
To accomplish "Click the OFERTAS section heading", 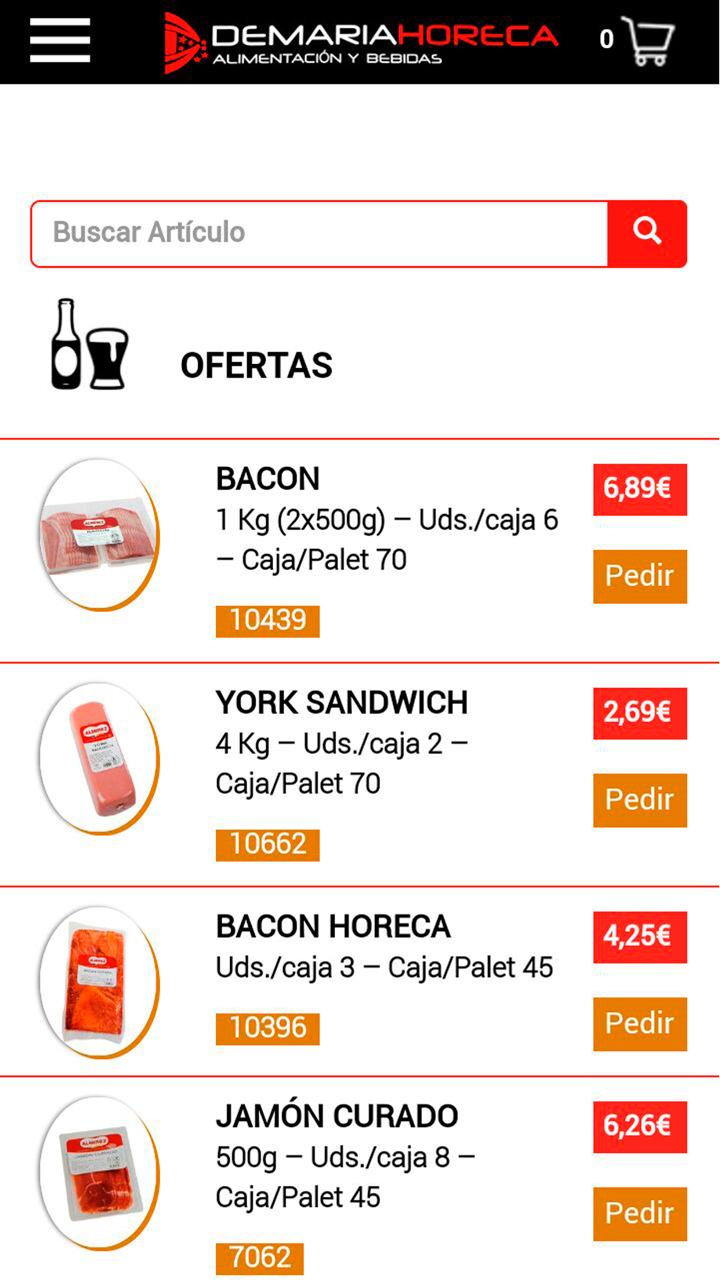I will point(256,365).
